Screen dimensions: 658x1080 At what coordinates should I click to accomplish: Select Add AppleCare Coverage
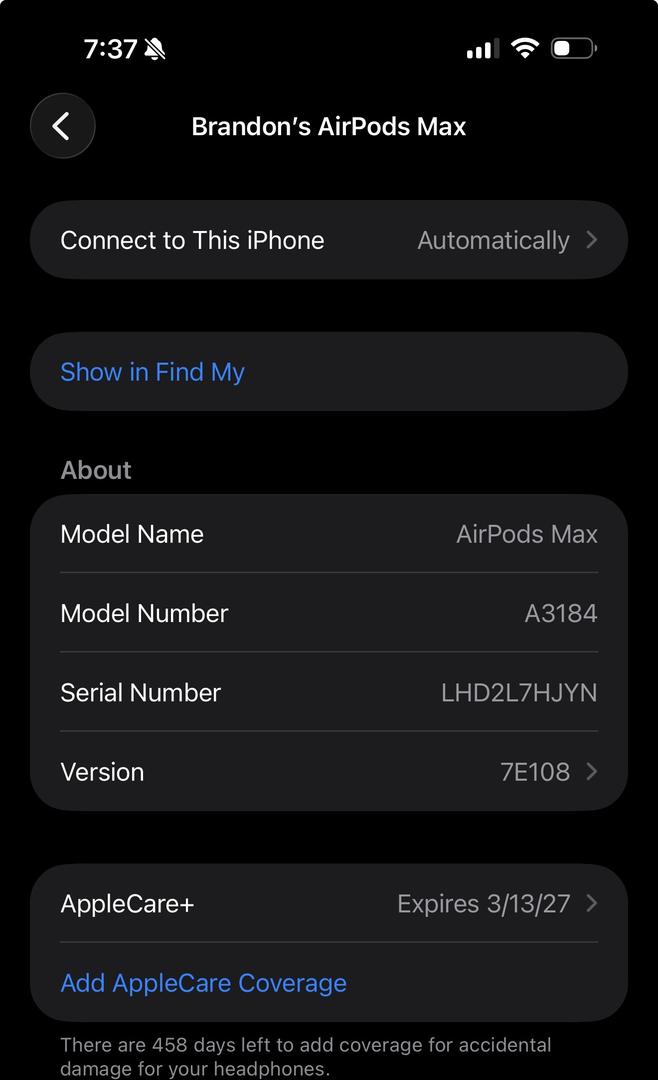tap(204, 983)
